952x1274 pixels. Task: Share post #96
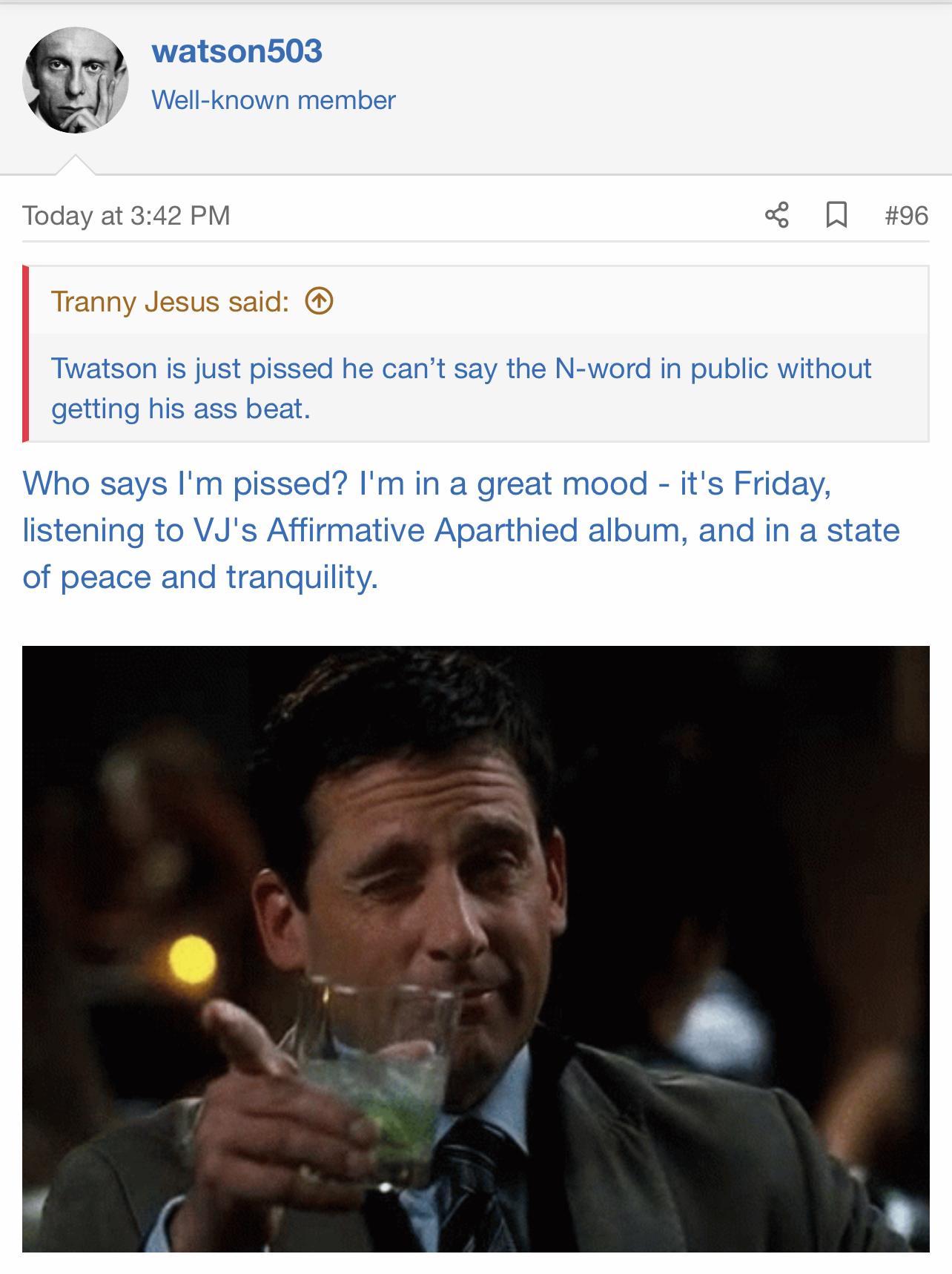tap(776, 215)
